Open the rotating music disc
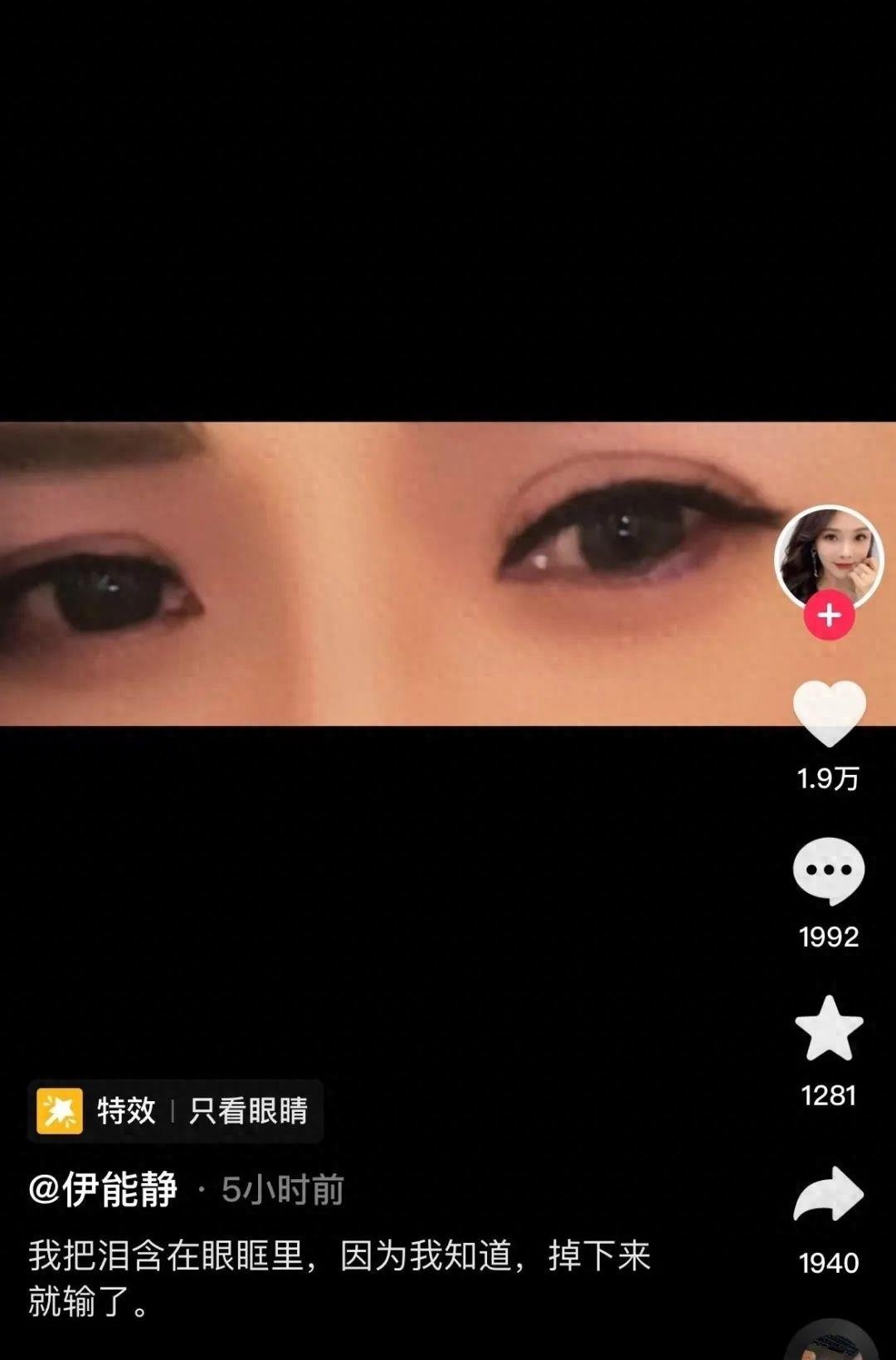The height and width of the screenshot is (1360, 896). tap(830, 1343)
